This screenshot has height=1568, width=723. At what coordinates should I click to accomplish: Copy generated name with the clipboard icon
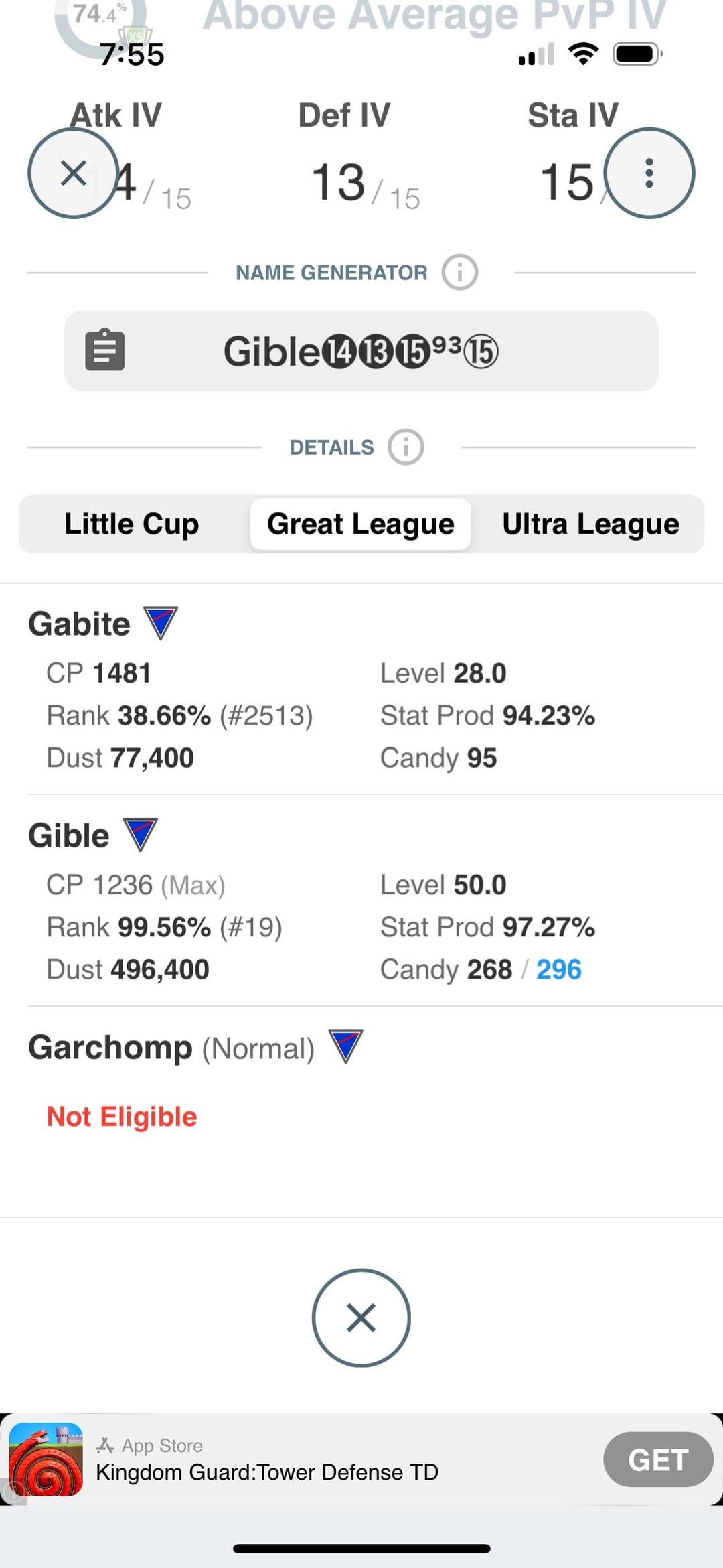click(x=105, y=350)
